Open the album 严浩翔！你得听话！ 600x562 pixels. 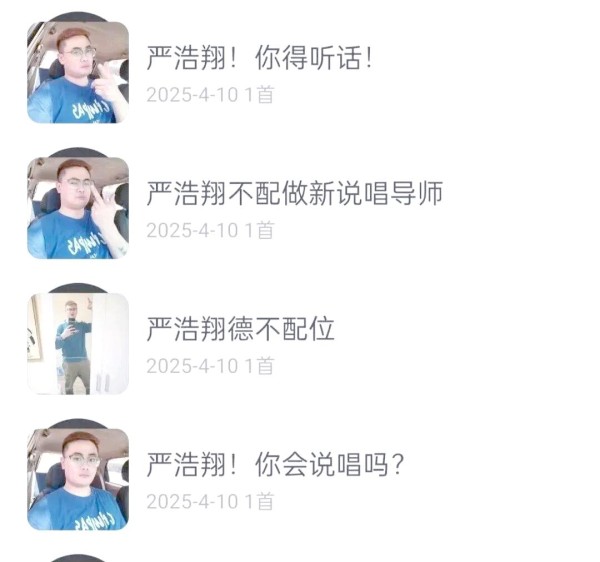pos(260,58)
